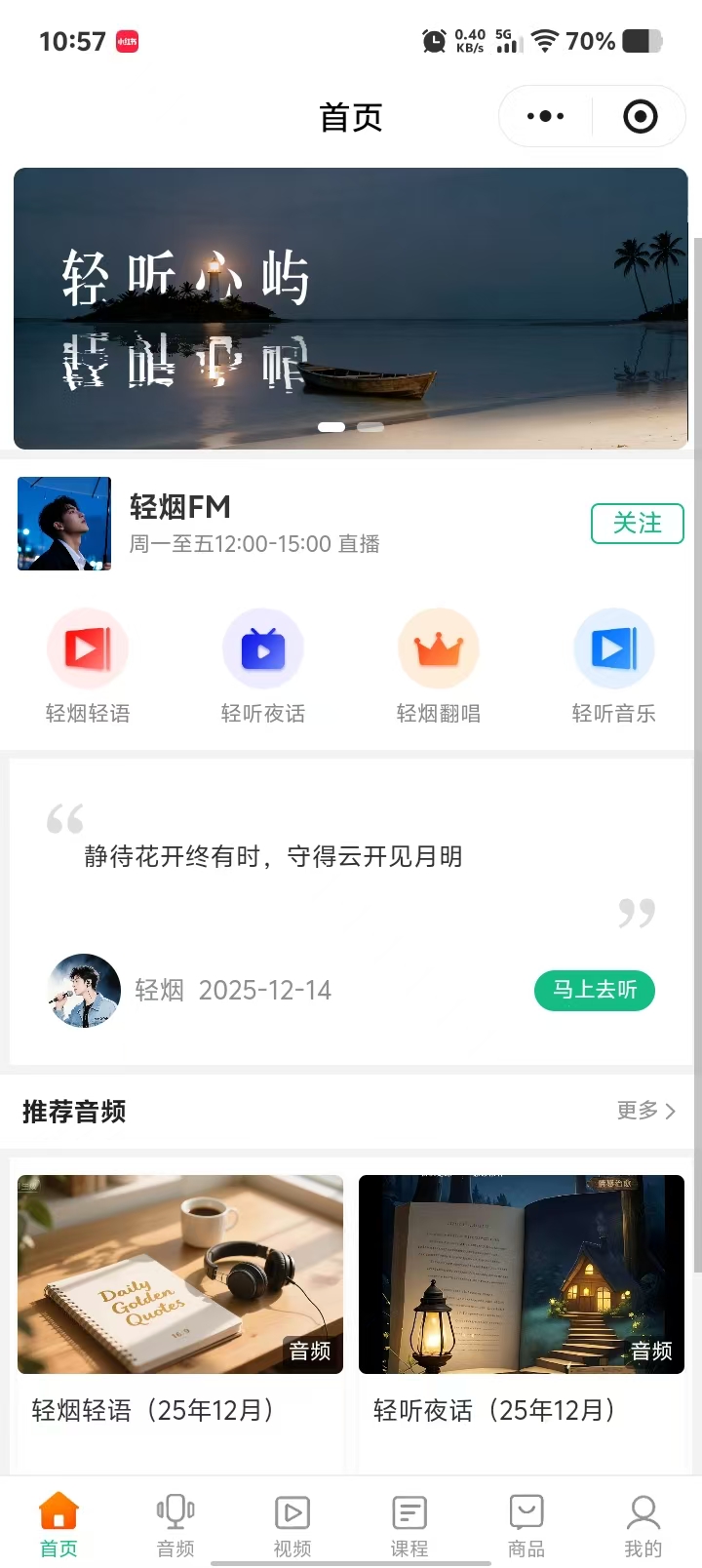Tap 马上去听 to listen now
This screenshot has height=1568, width=702.
pos(595,990)
